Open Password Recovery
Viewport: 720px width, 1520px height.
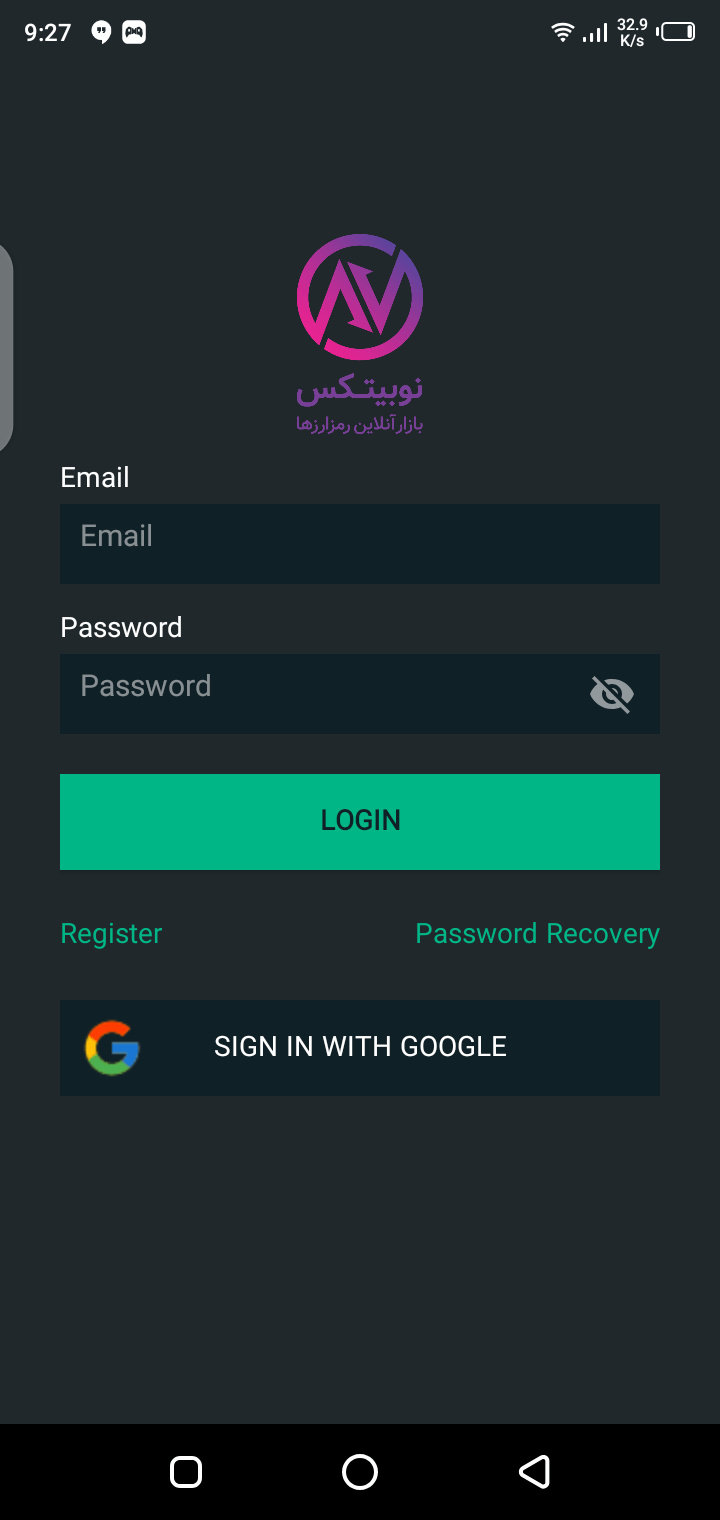point(537,934)
